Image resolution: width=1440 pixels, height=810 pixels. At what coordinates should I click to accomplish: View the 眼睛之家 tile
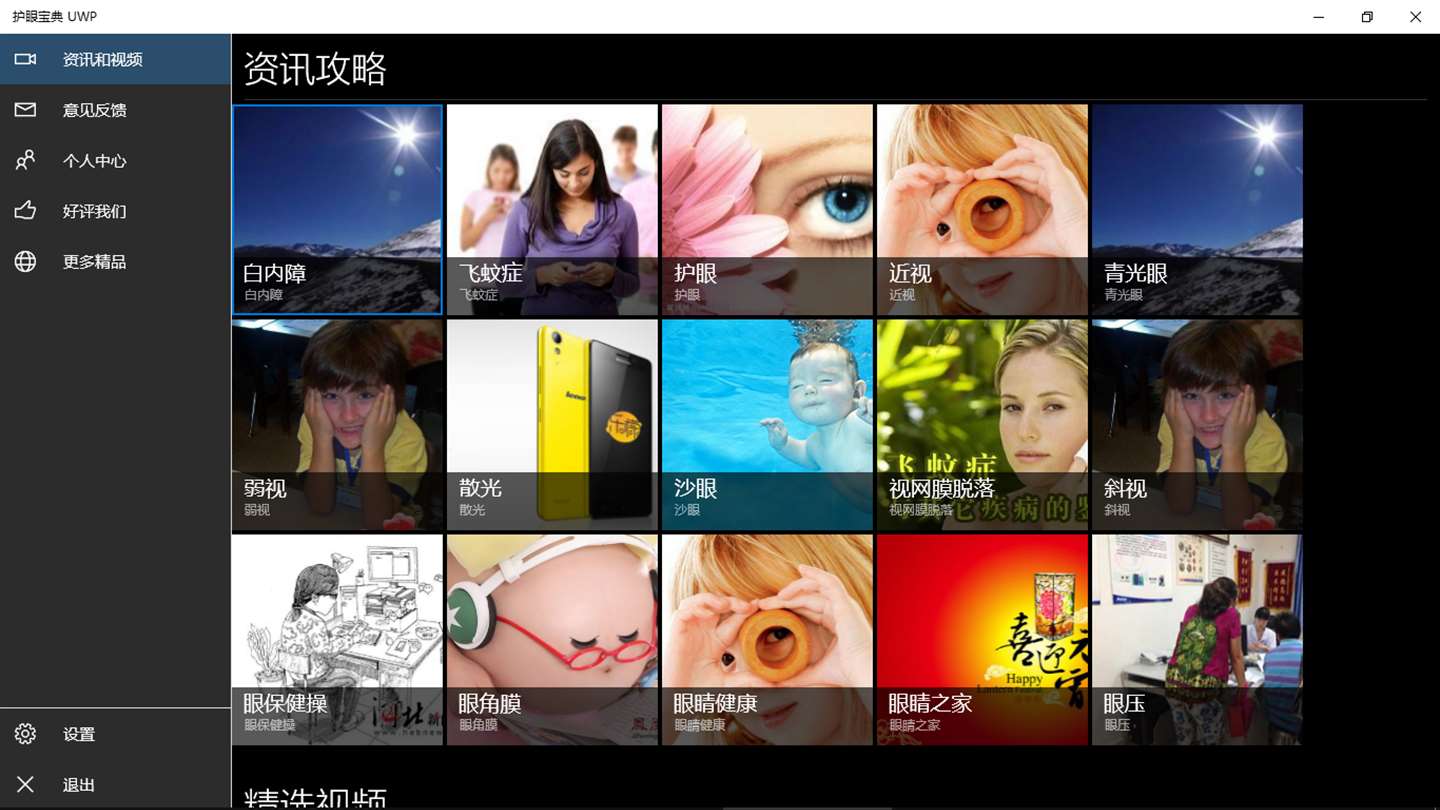coord(982,640)
